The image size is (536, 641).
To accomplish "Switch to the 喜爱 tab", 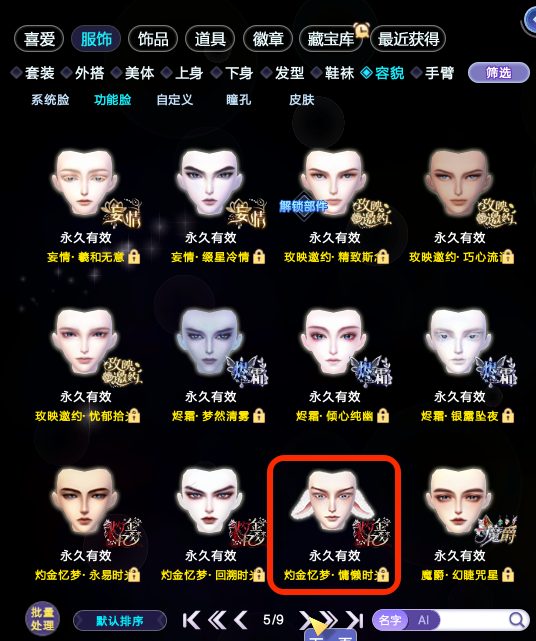I will click(39, 39).
